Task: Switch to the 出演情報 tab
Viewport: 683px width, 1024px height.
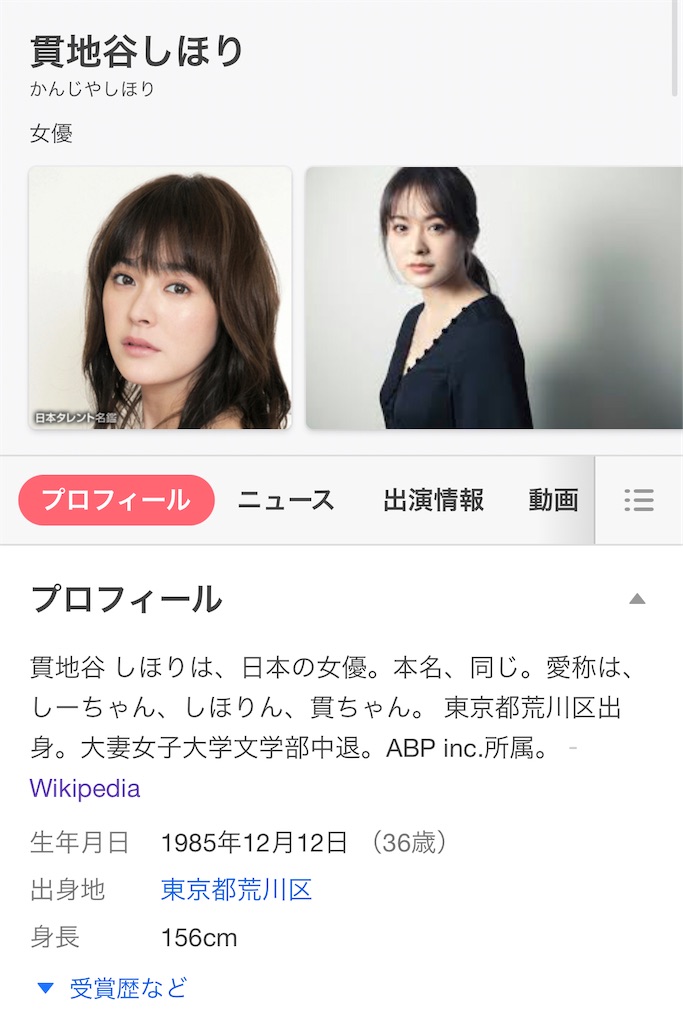Action: click(433, 500)
